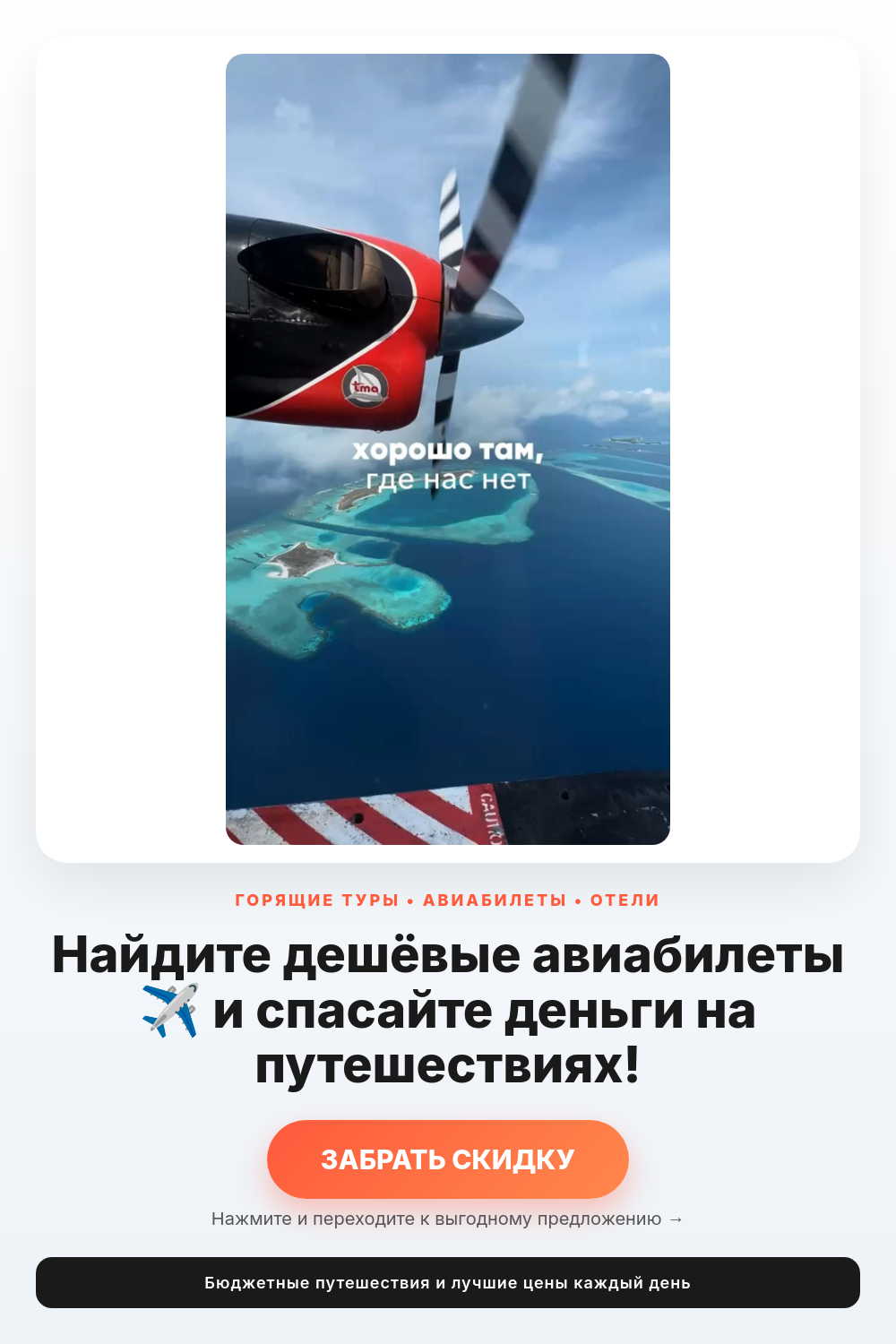This screenshot has width=896, height=1344.
Task: Open the seaplane video above the headline
Action: click(x=448, y=449)
